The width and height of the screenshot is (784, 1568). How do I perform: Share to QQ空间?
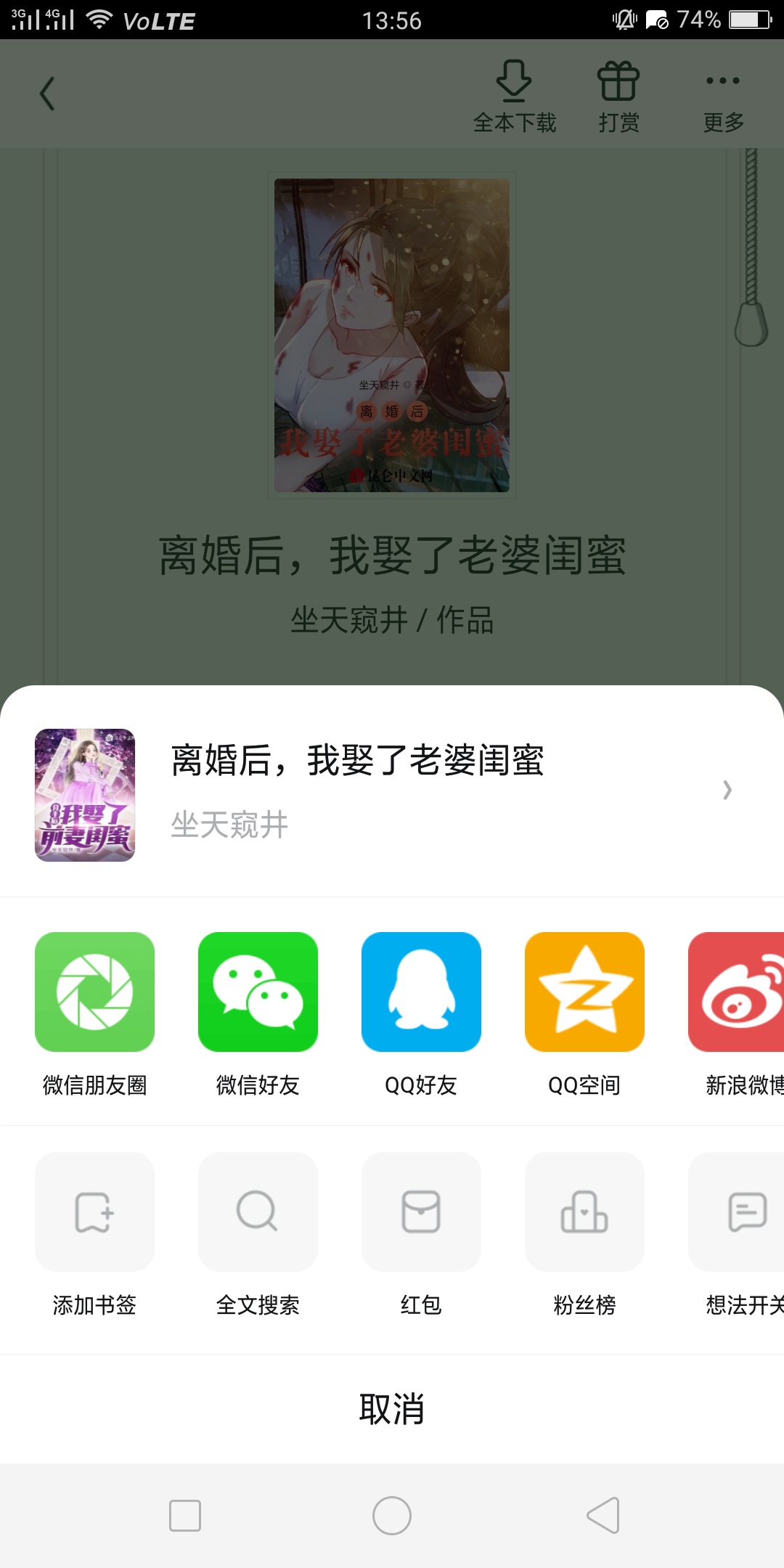pyautogui.click(x=584, y=992)
